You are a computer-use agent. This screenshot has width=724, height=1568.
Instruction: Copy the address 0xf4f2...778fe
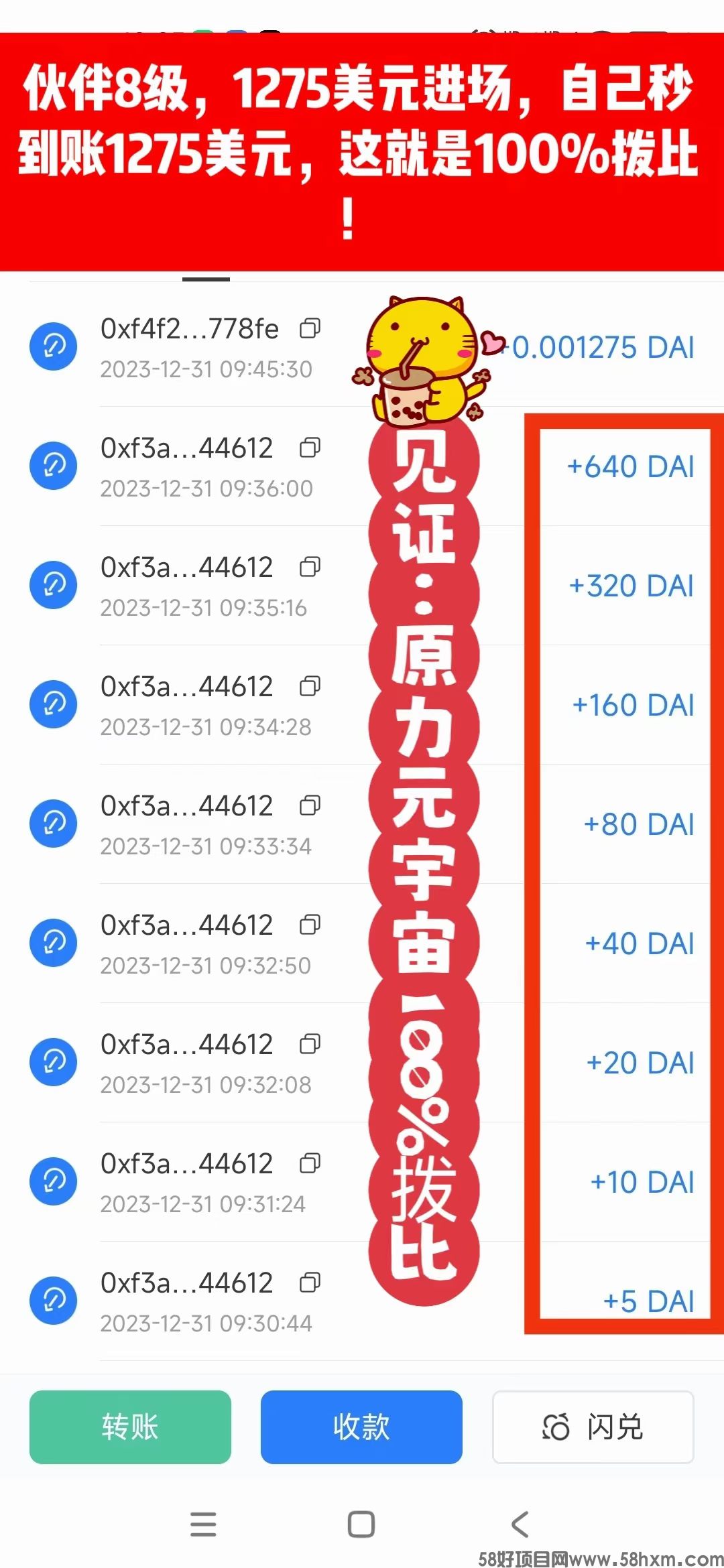[310, 328]
